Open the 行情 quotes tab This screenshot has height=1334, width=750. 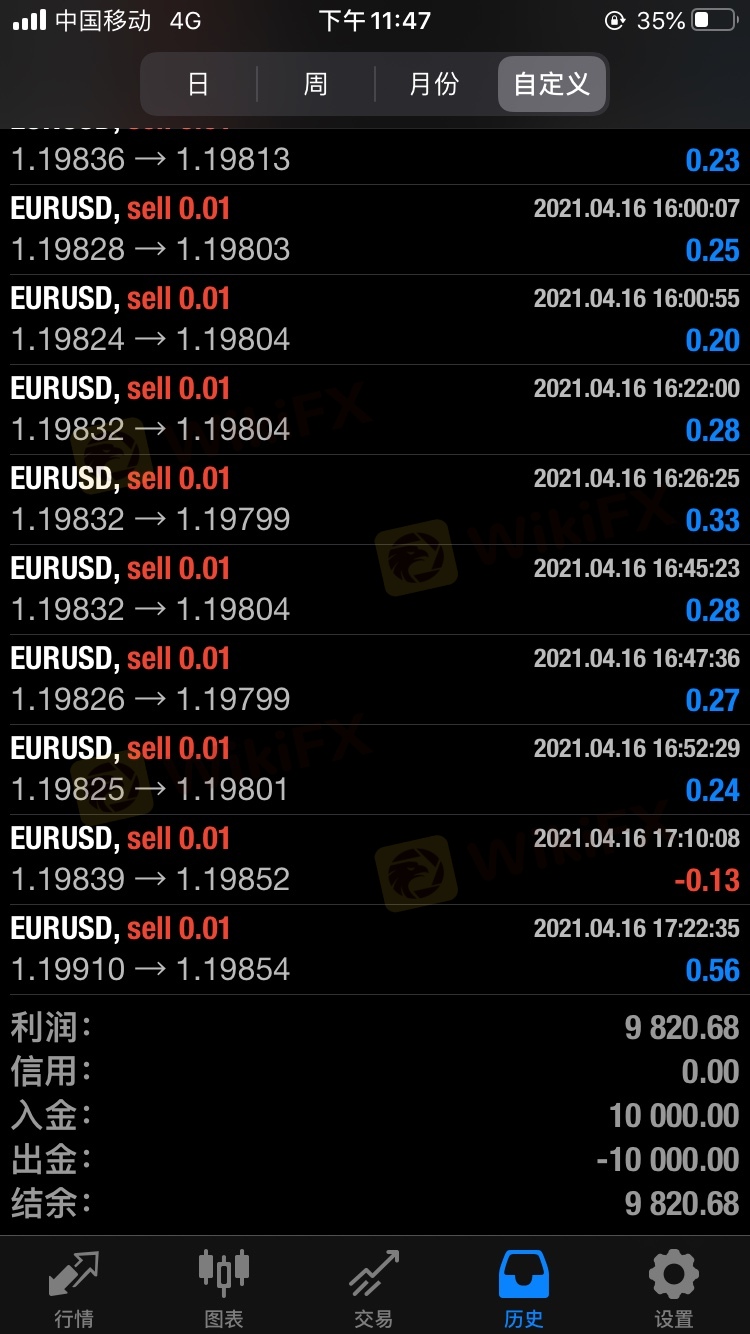(74, 1288)
